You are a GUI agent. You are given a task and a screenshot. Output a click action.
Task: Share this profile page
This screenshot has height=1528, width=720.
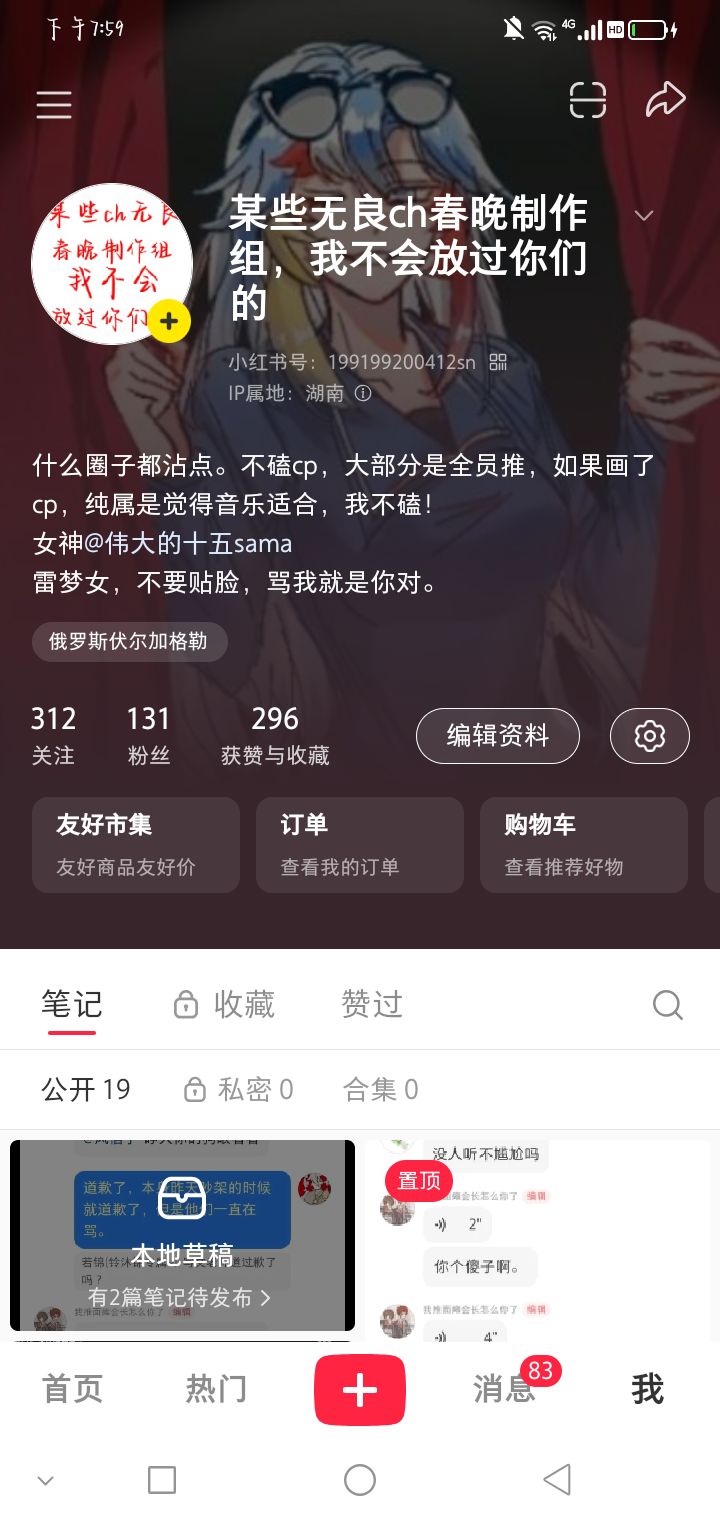pyautogui.click(x=665, y=100)
